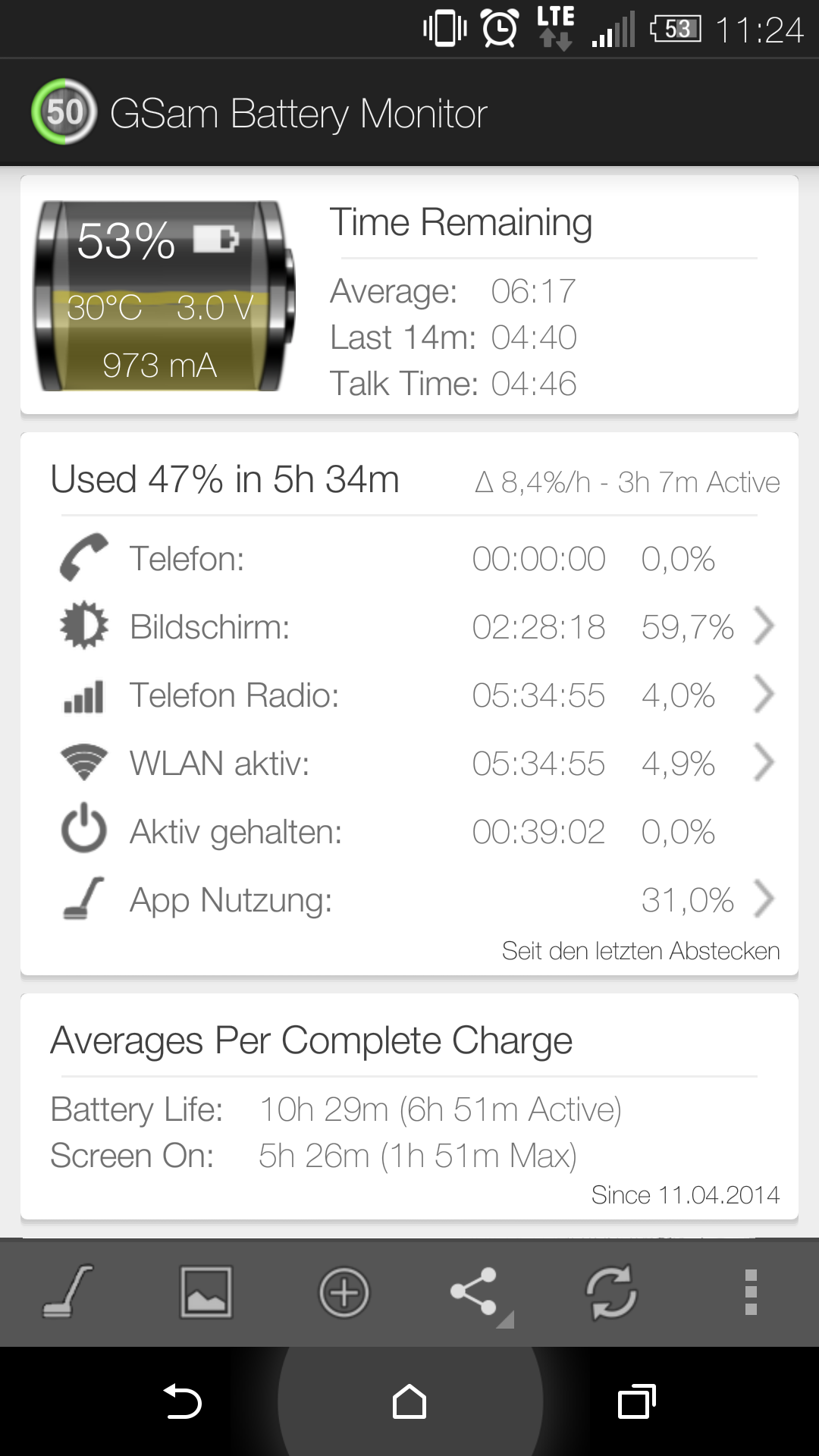Open the Time Remaining card

pos(409,295)
